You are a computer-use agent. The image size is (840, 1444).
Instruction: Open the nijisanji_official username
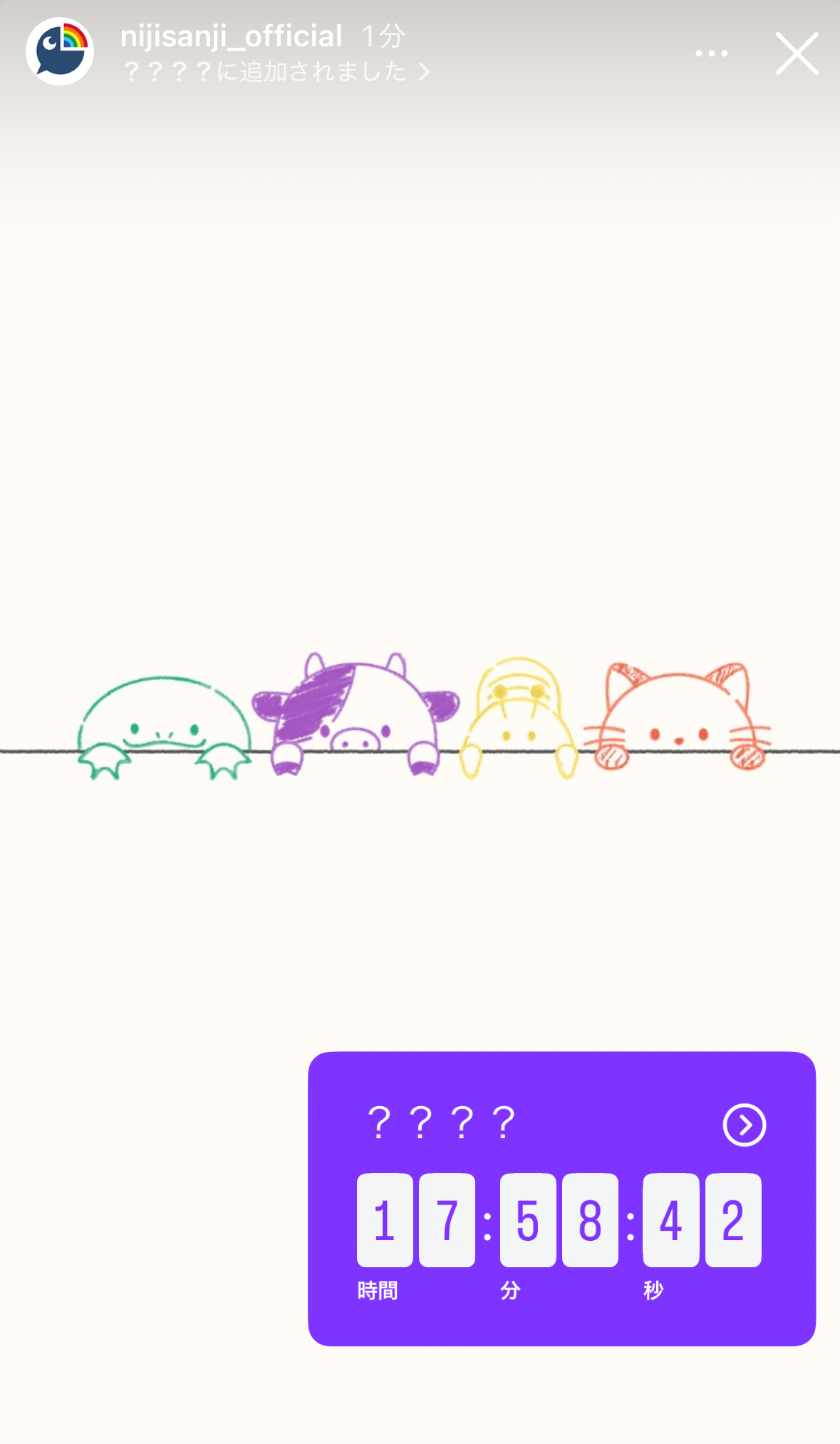[231, 36]
